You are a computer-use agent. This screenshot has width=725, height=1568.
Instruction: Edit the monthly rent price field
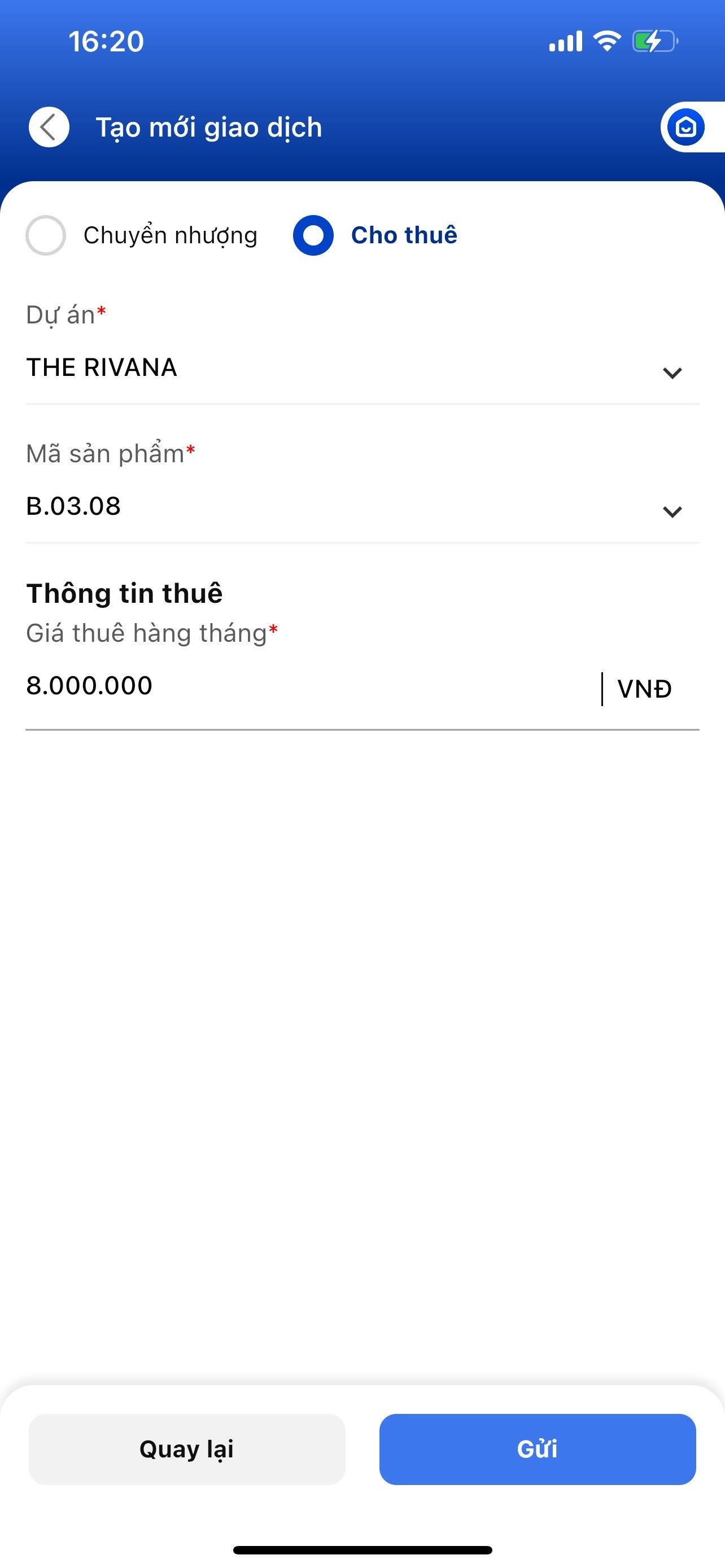(311, 687)
